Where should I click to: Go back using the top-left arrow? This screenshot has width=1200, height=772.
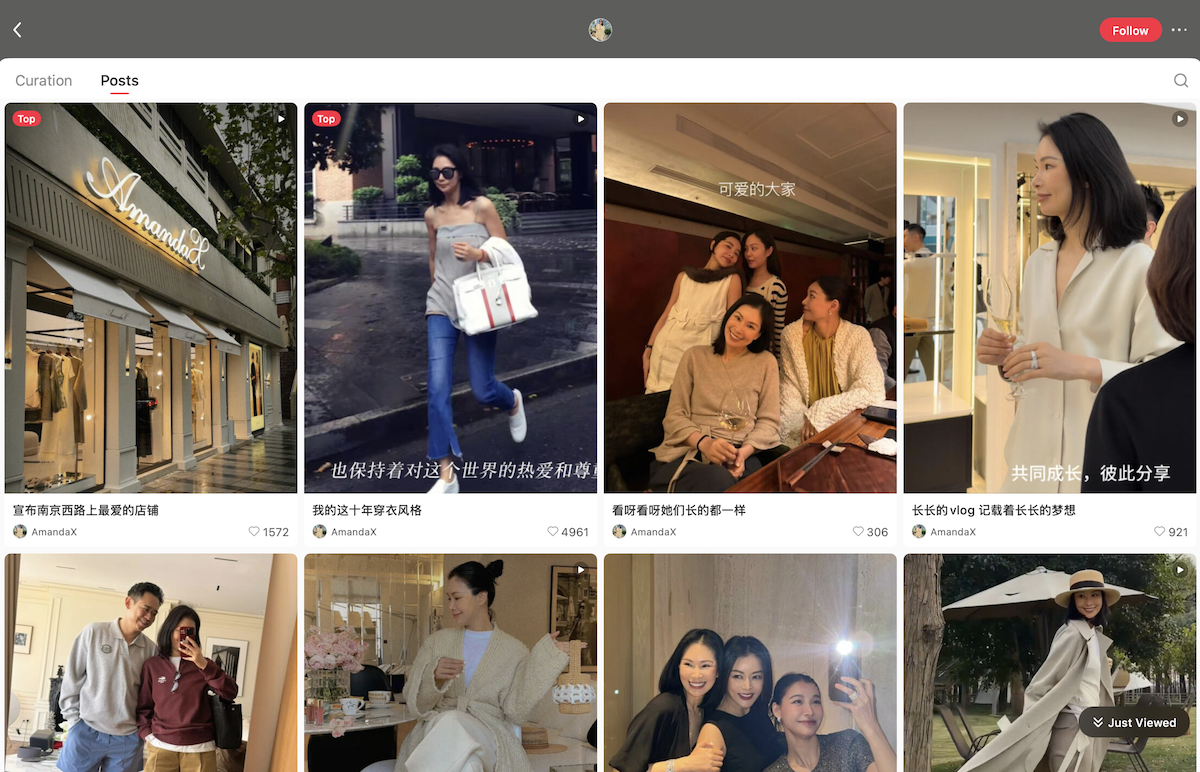pos(17,30)
